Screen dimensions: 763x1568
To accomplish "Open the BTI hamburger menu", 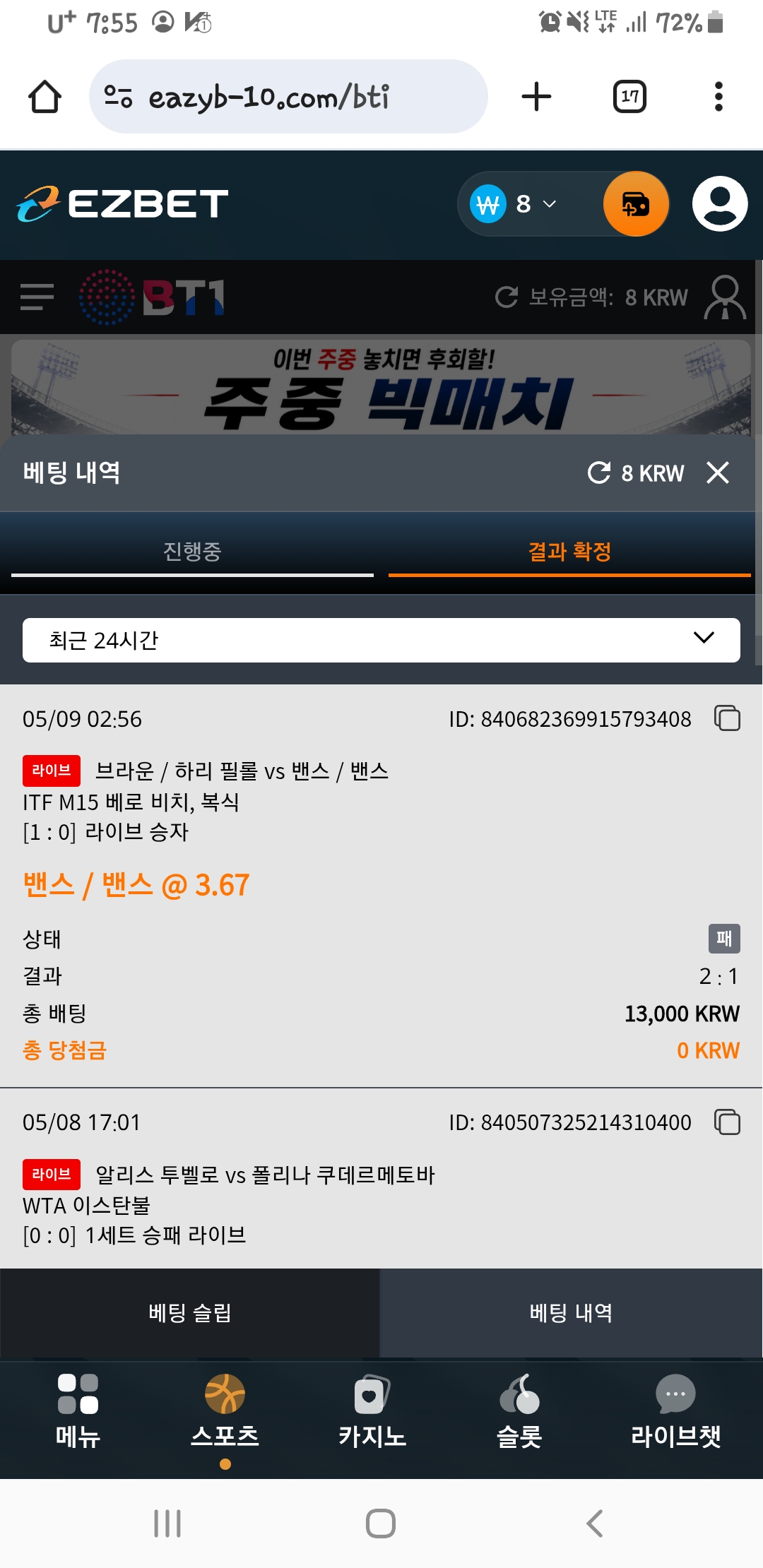I will pos(37,297).
